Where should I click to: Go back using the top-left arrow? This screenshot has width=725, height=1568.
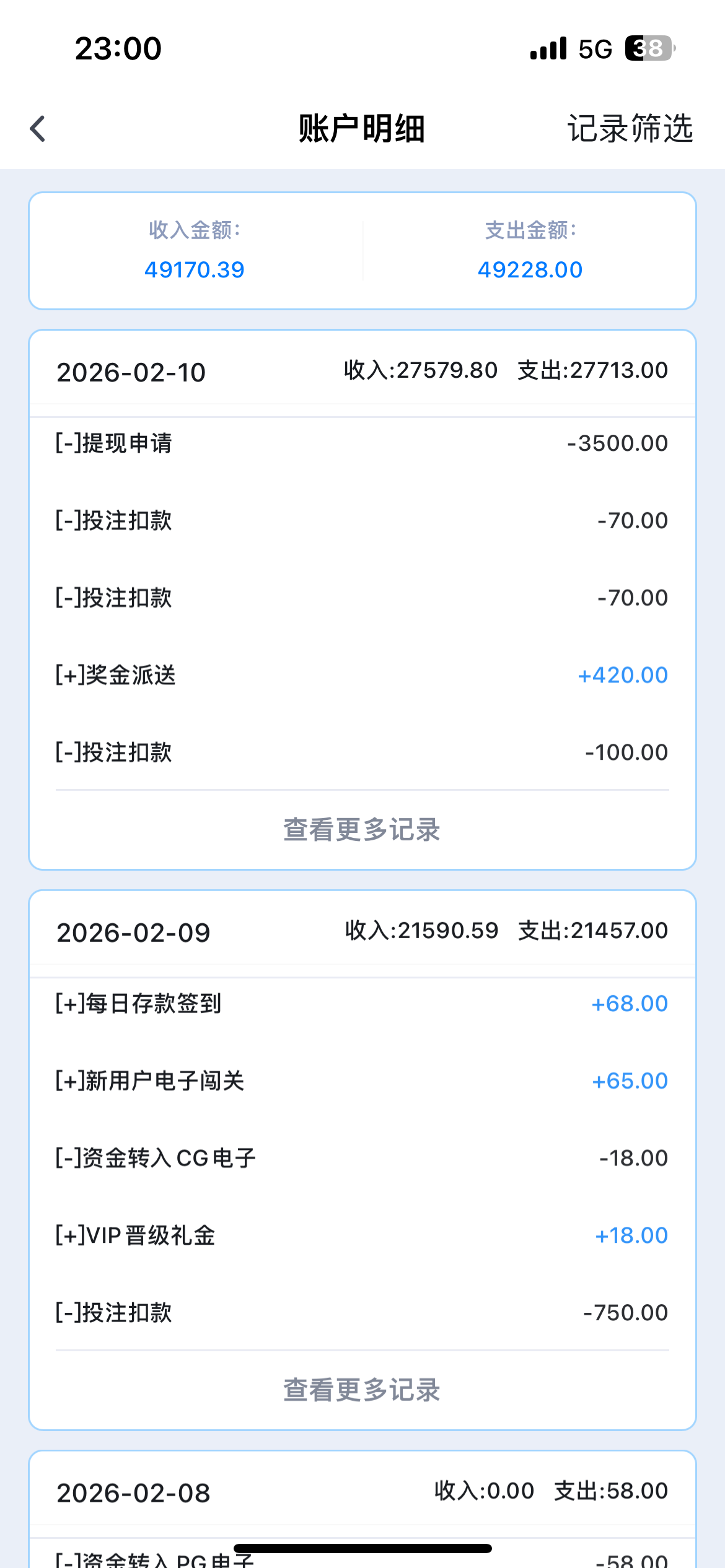point(38,129)
